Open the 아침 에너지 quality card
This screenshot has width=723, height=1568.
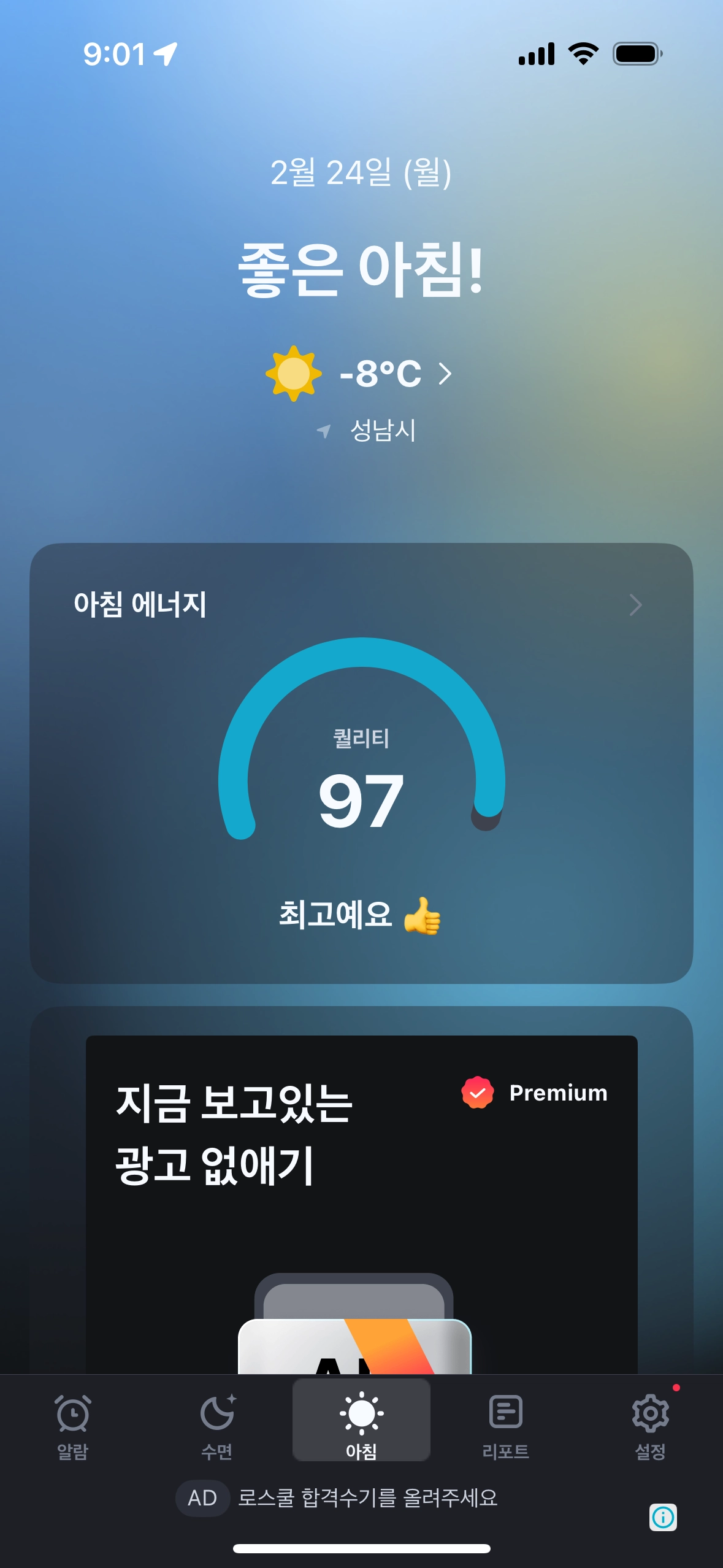[361, 763]
